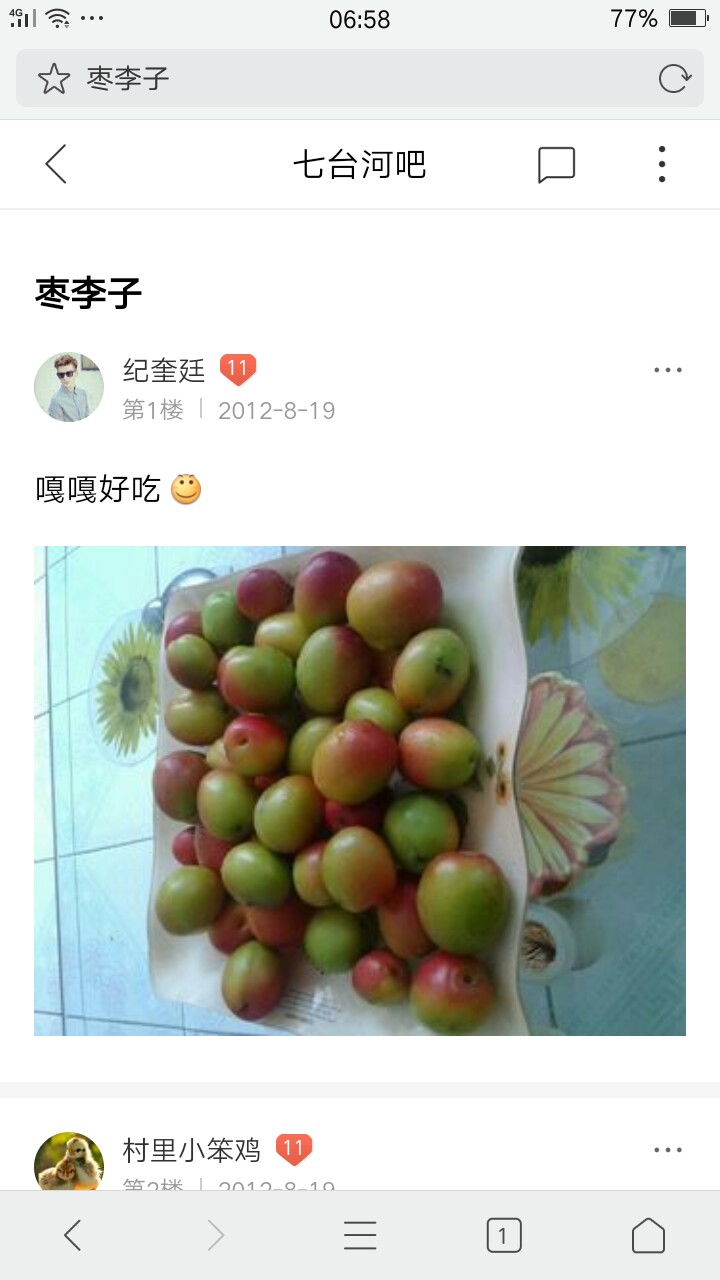Image resolution: width=720 pixels, height=1280 pixels.
Task: Open the username 村里小笨鸡
Action: click(x=192, y=1151)
